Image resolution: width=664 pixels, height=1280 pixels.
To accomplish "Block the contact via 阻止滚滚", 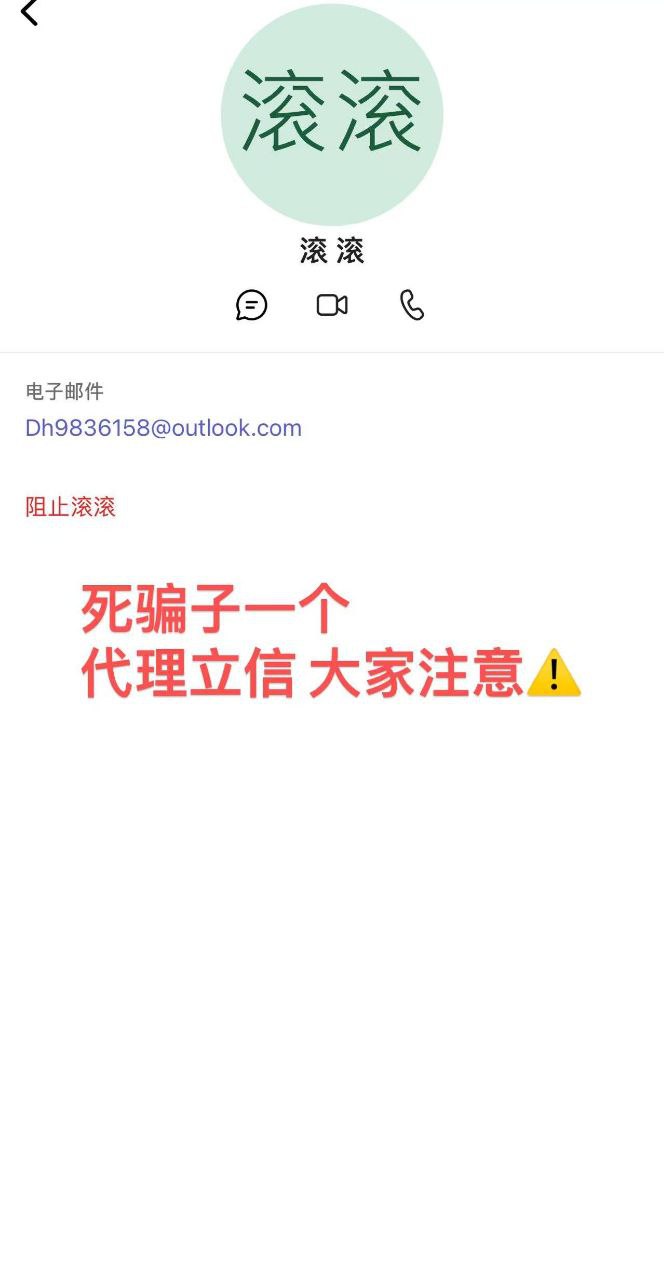I will (70, 507).
